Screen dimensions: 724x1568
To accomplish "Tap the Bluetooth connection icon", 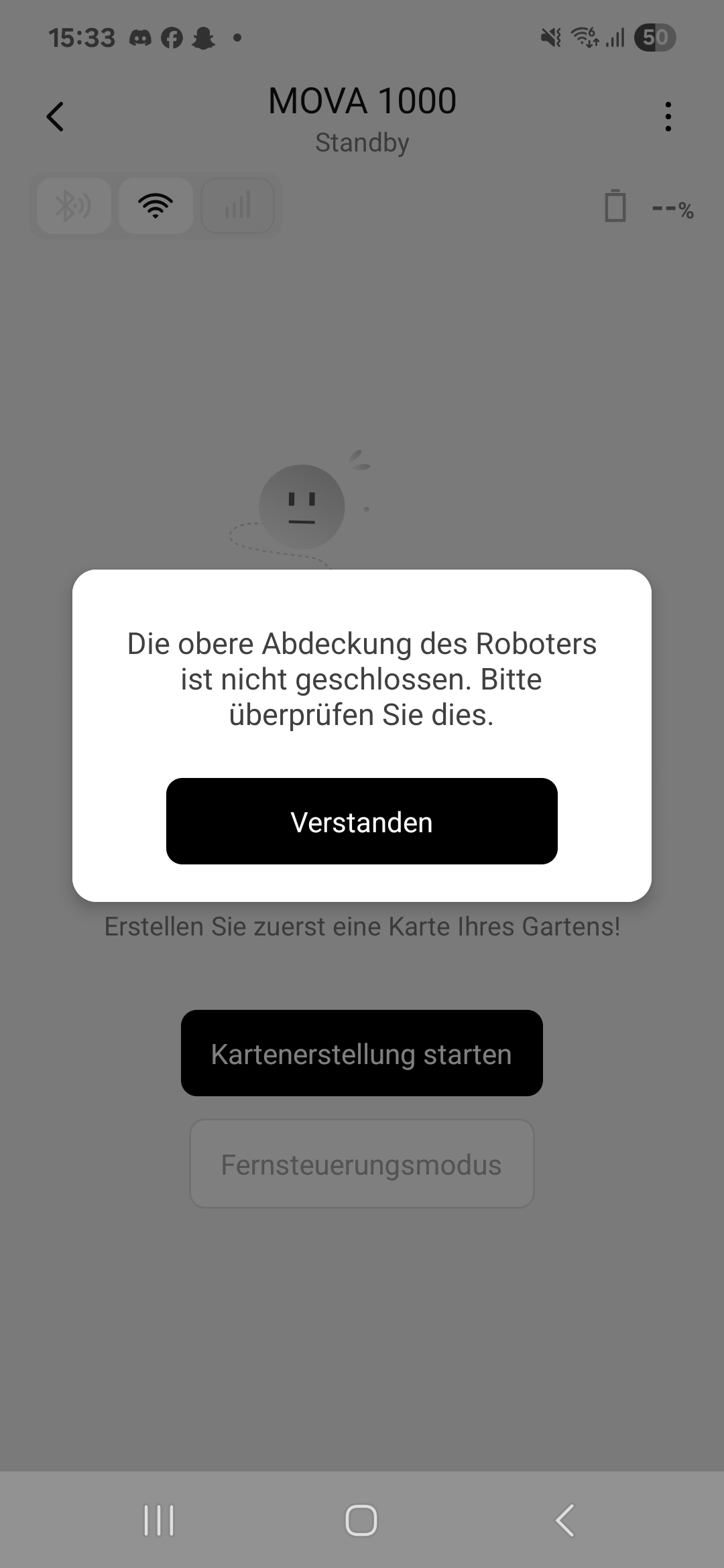I will [74, 206].
